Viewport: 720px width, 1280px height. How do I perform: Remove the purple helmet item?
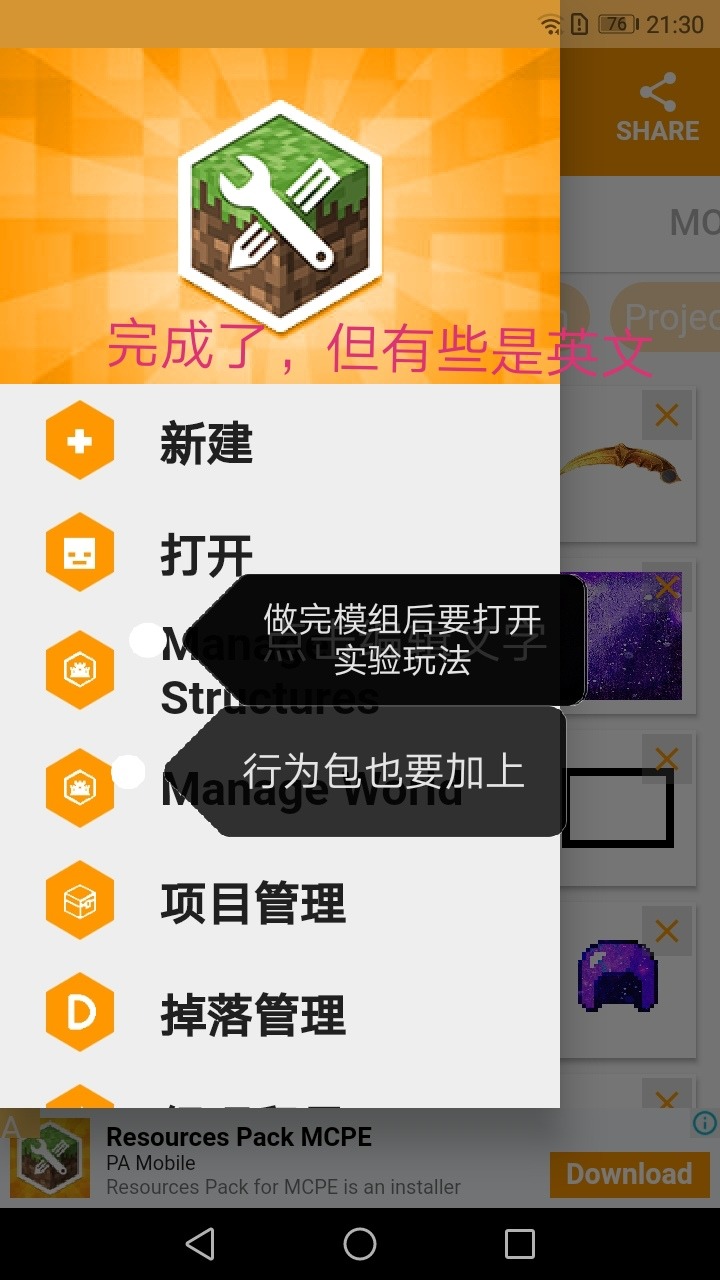(667, 932)
